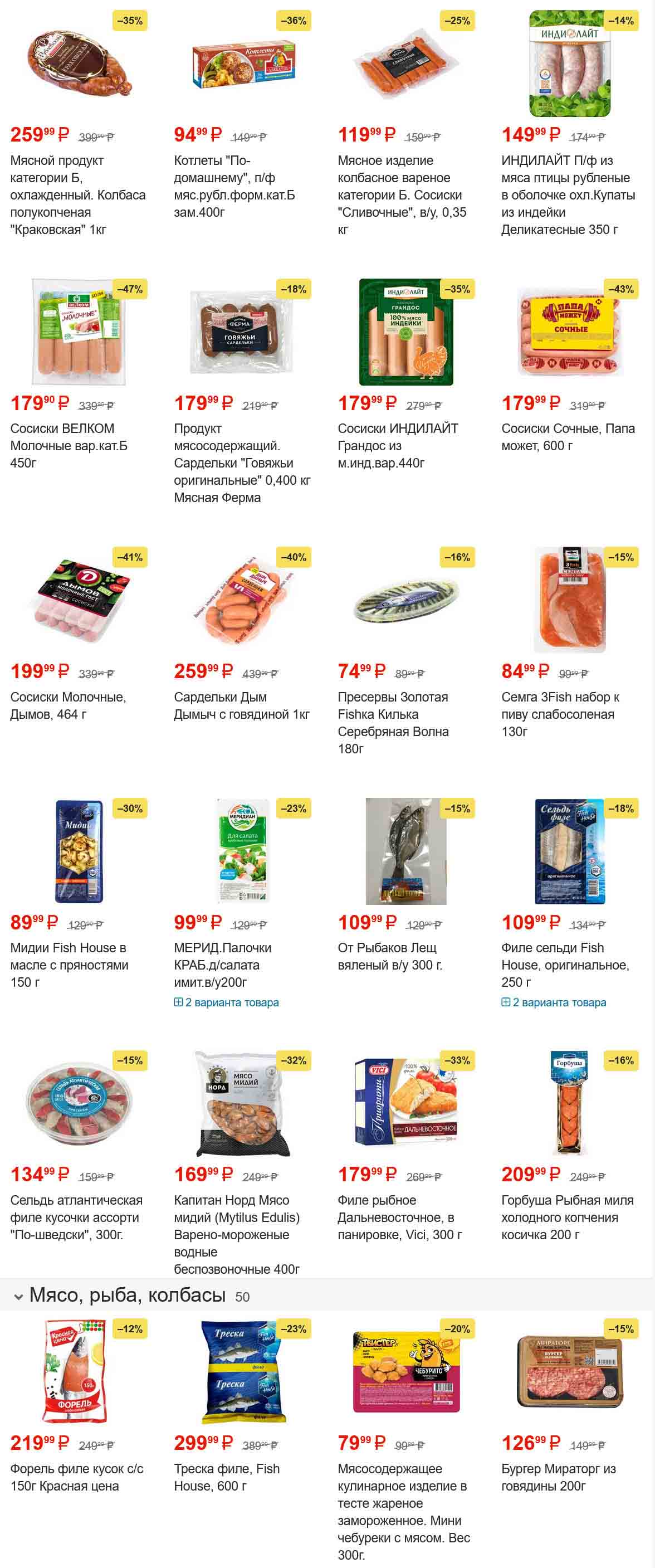
Task: Open Сосиски ВЕЛКОМ Молочные product
Action: [x=69, y=446]
